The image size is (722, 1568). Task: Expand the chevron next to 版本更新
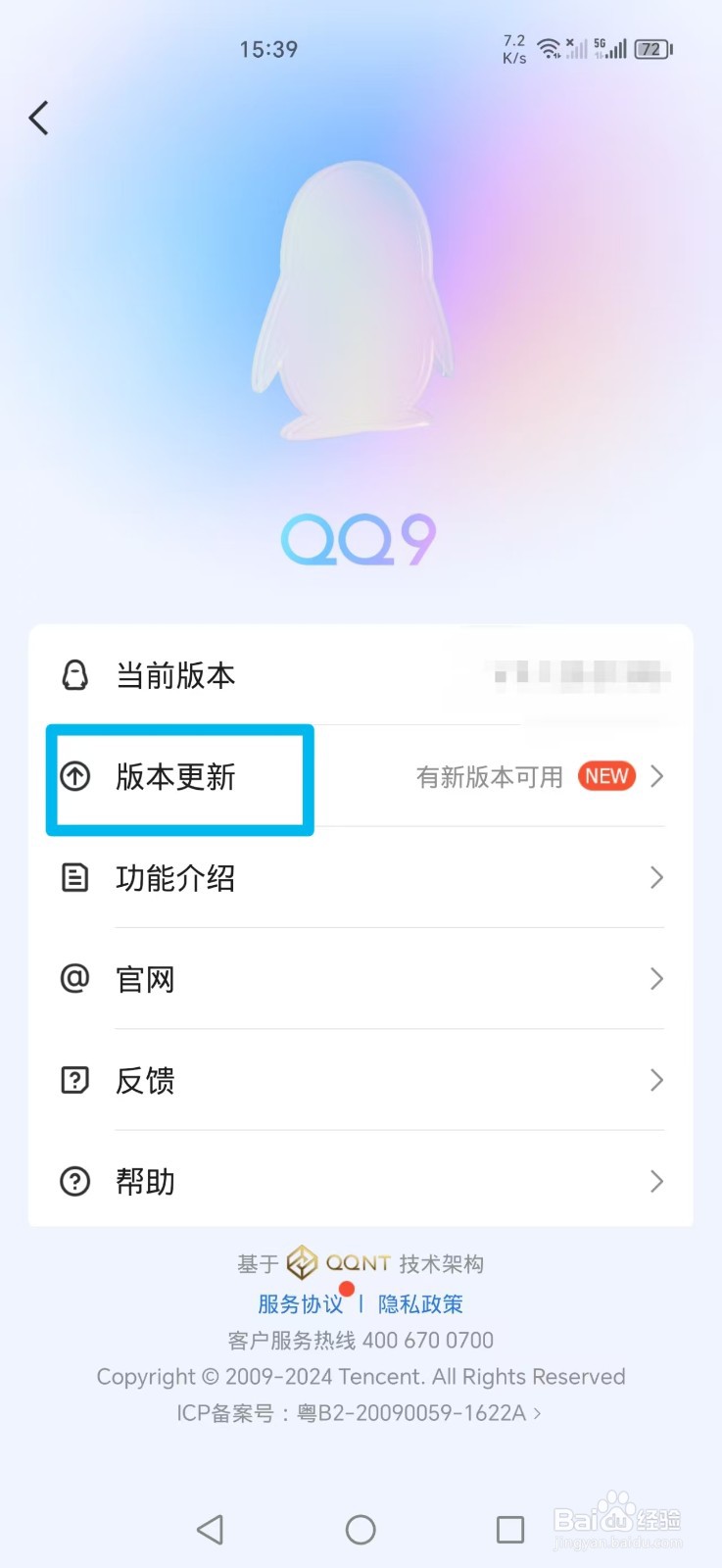[655, 777]
